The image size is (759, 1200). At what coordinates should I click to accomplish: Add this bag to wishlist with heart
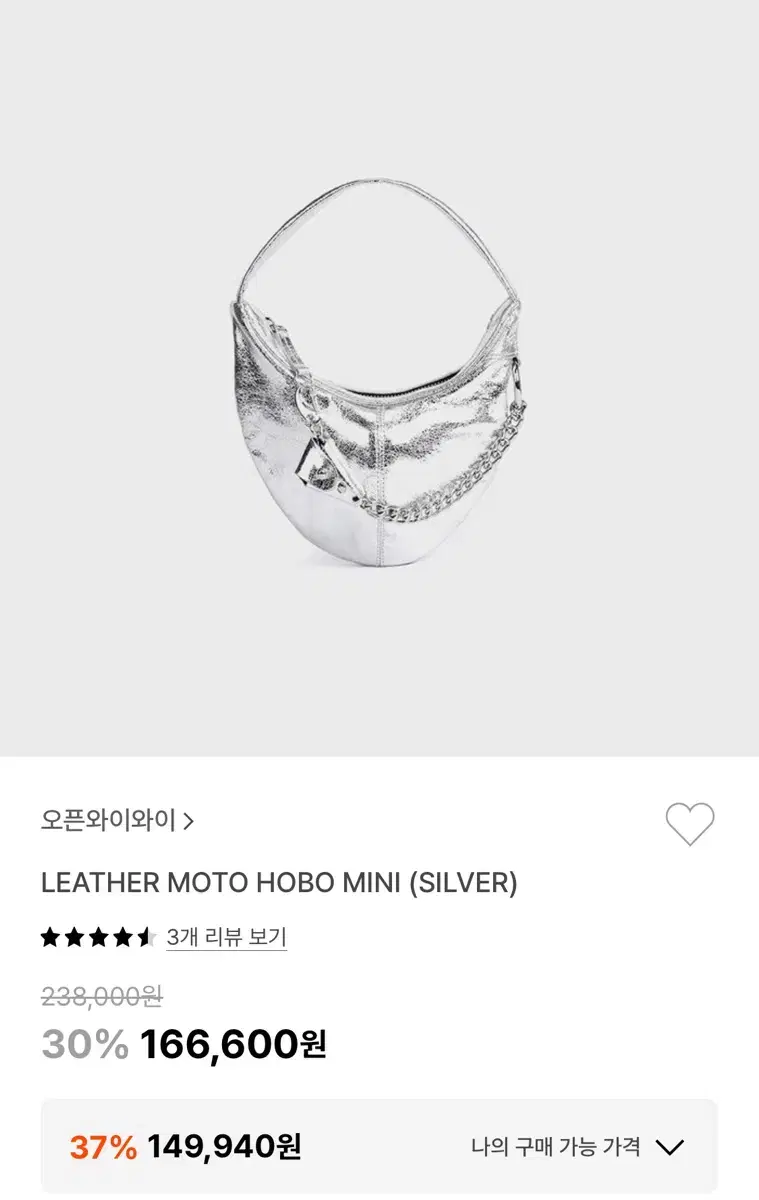point(690,824)
